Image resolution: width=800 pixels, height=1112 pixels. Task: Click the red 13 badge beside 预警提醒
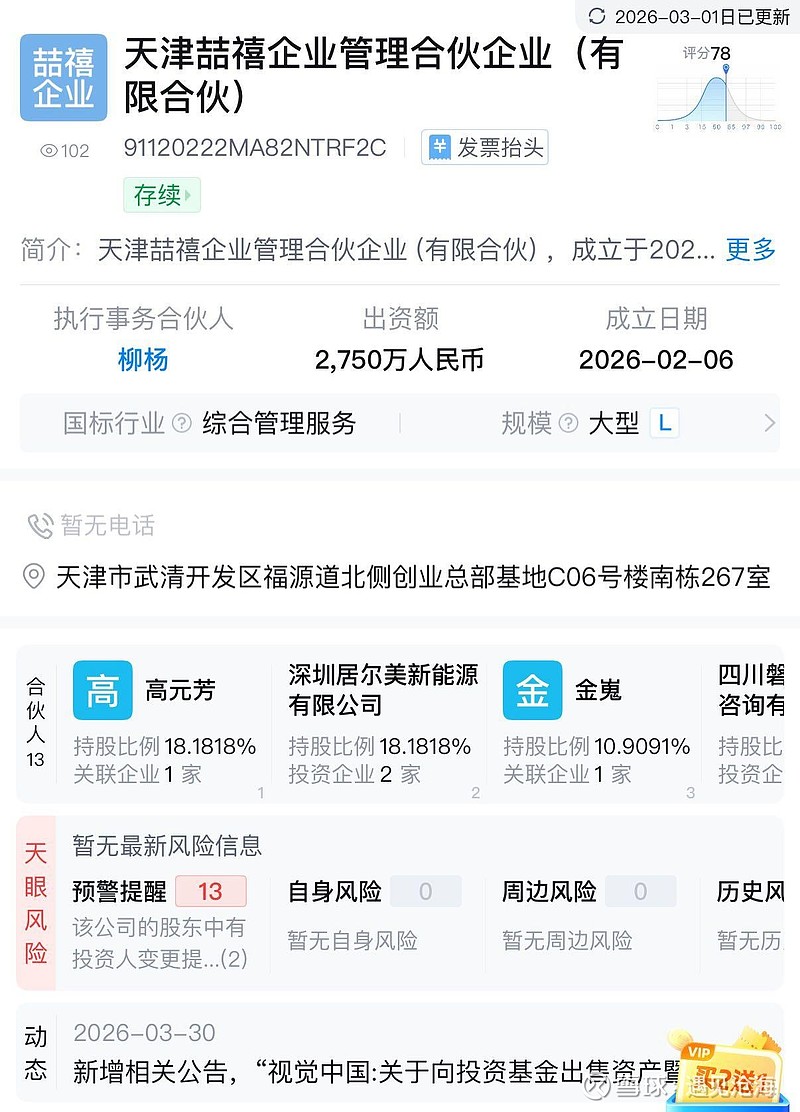tap(210, 891)
